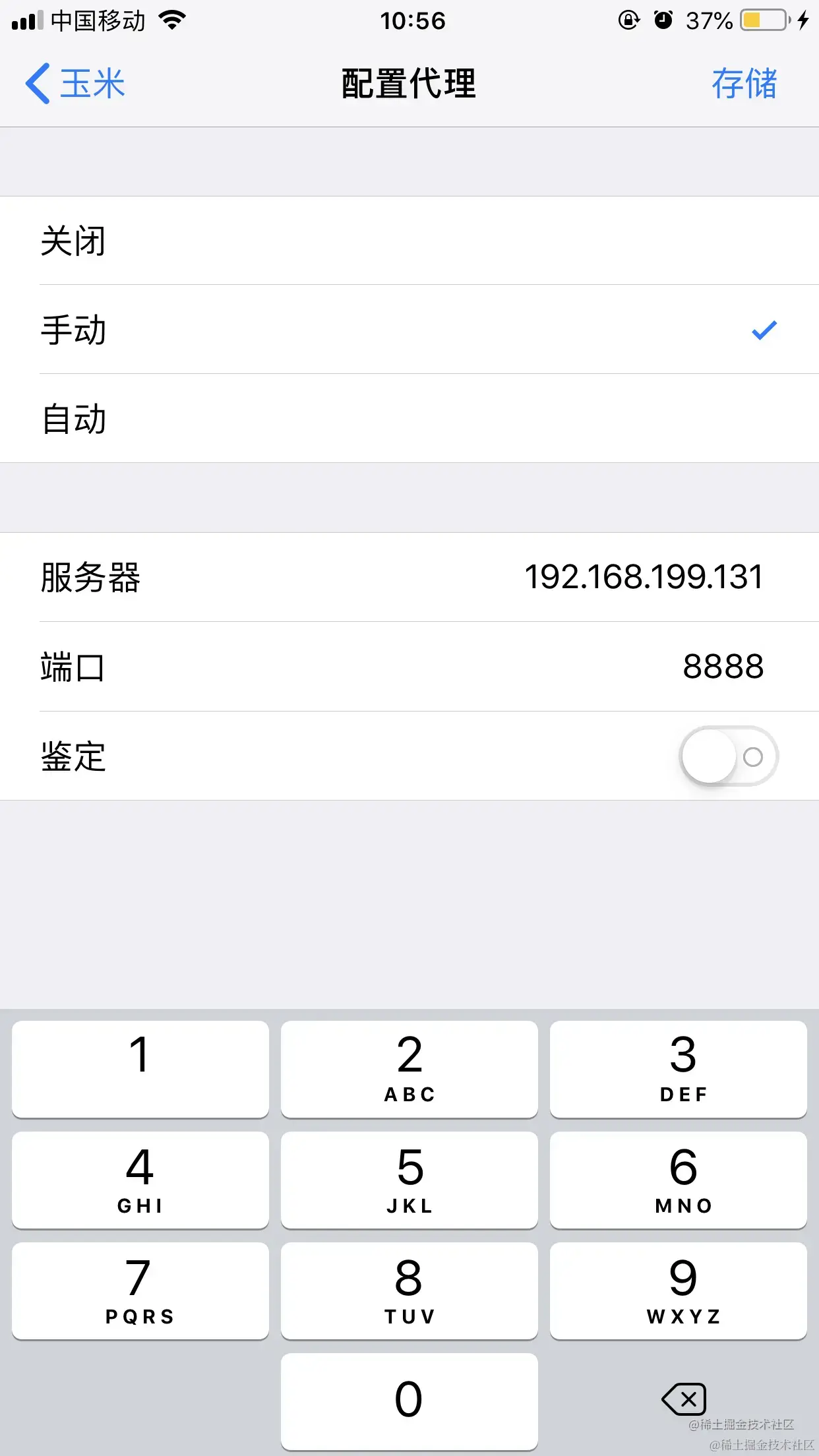
Task: Switch proxy mode to 自动
Action: coord(409,419)
